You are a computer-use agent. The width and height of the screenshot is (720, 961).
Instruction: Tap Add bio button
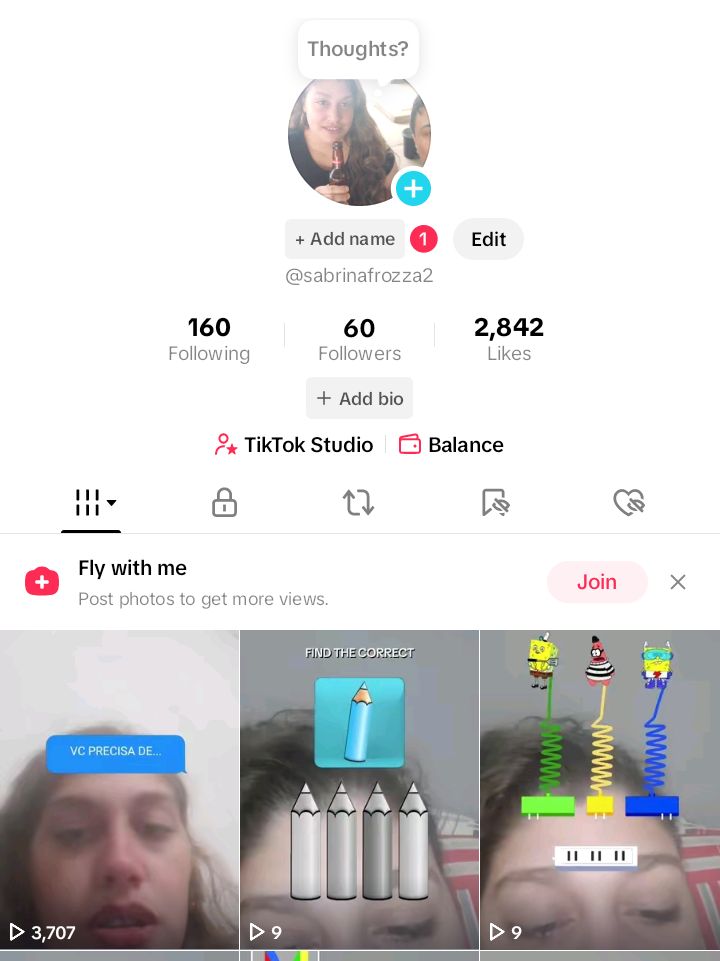click(359, 398)
